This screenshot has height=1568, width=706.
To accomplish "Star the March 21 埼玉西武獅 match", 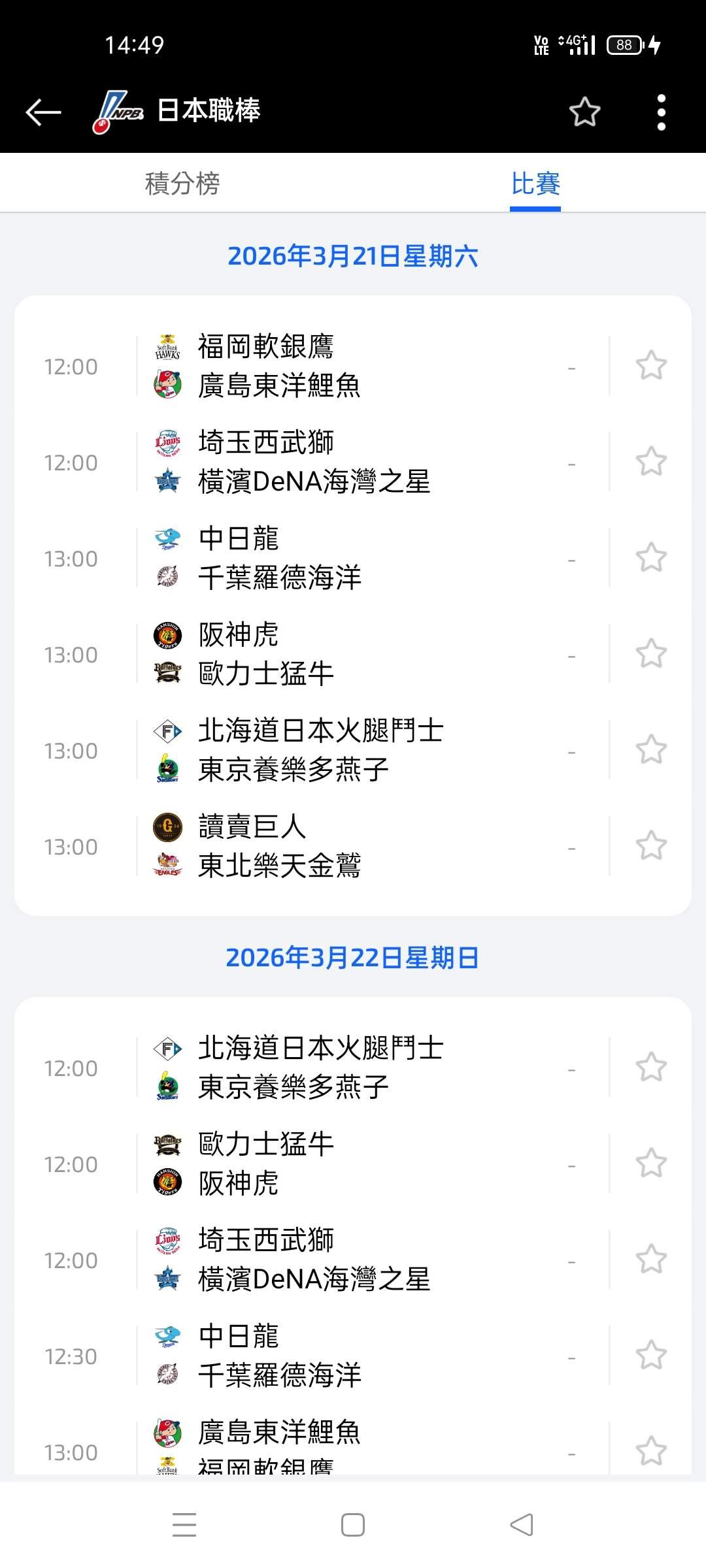I will click(x=651, y=462).
